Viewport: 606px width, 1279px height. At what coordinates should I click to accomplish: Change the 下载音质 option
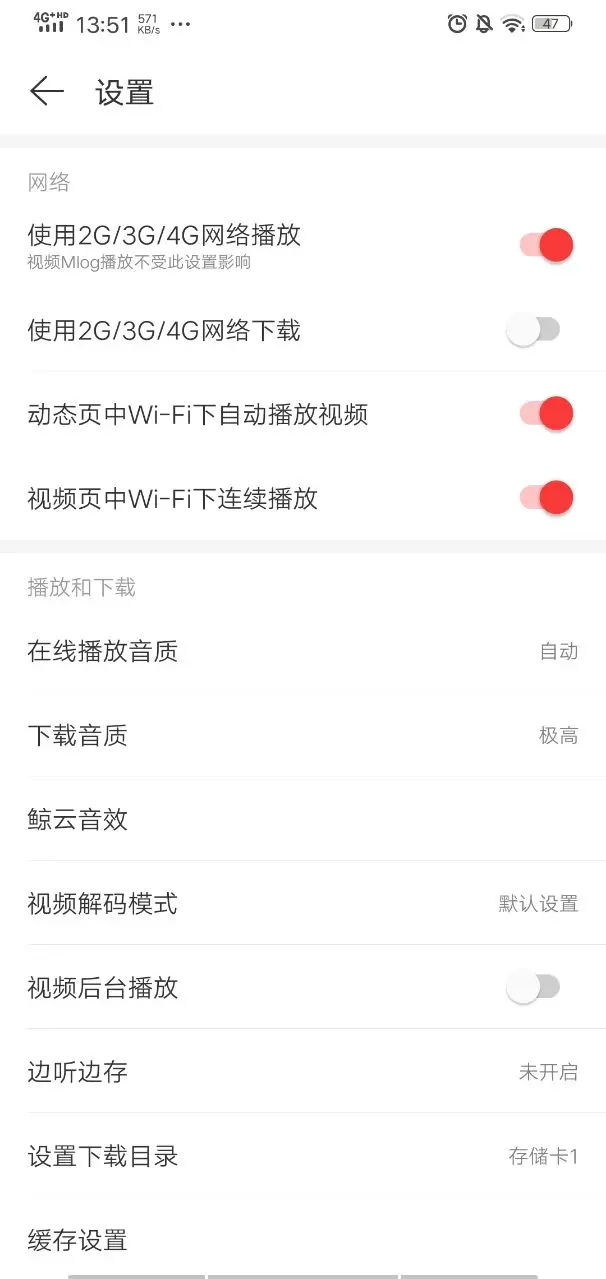(x=302, y=736)
